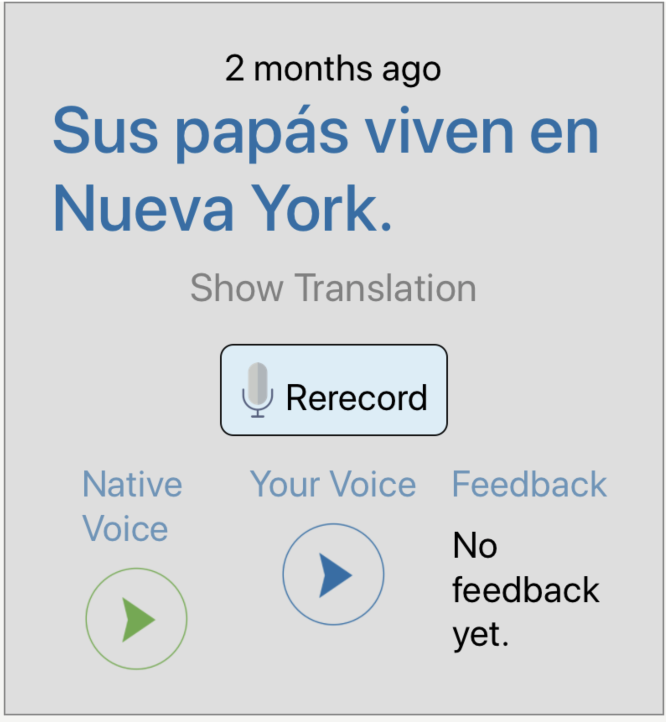Tap Show Translation
The image size is (666, 722).
pos(333,289)
